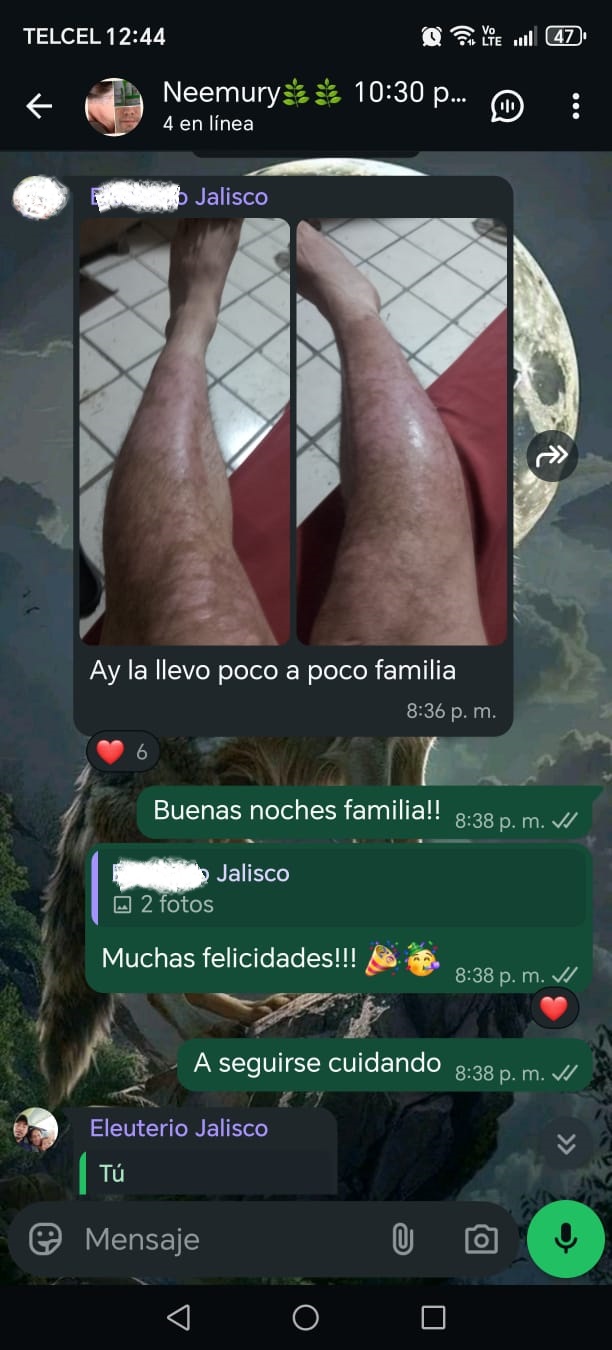
Task: Open the camera from the chat
Action: (x=481, y=1239)
